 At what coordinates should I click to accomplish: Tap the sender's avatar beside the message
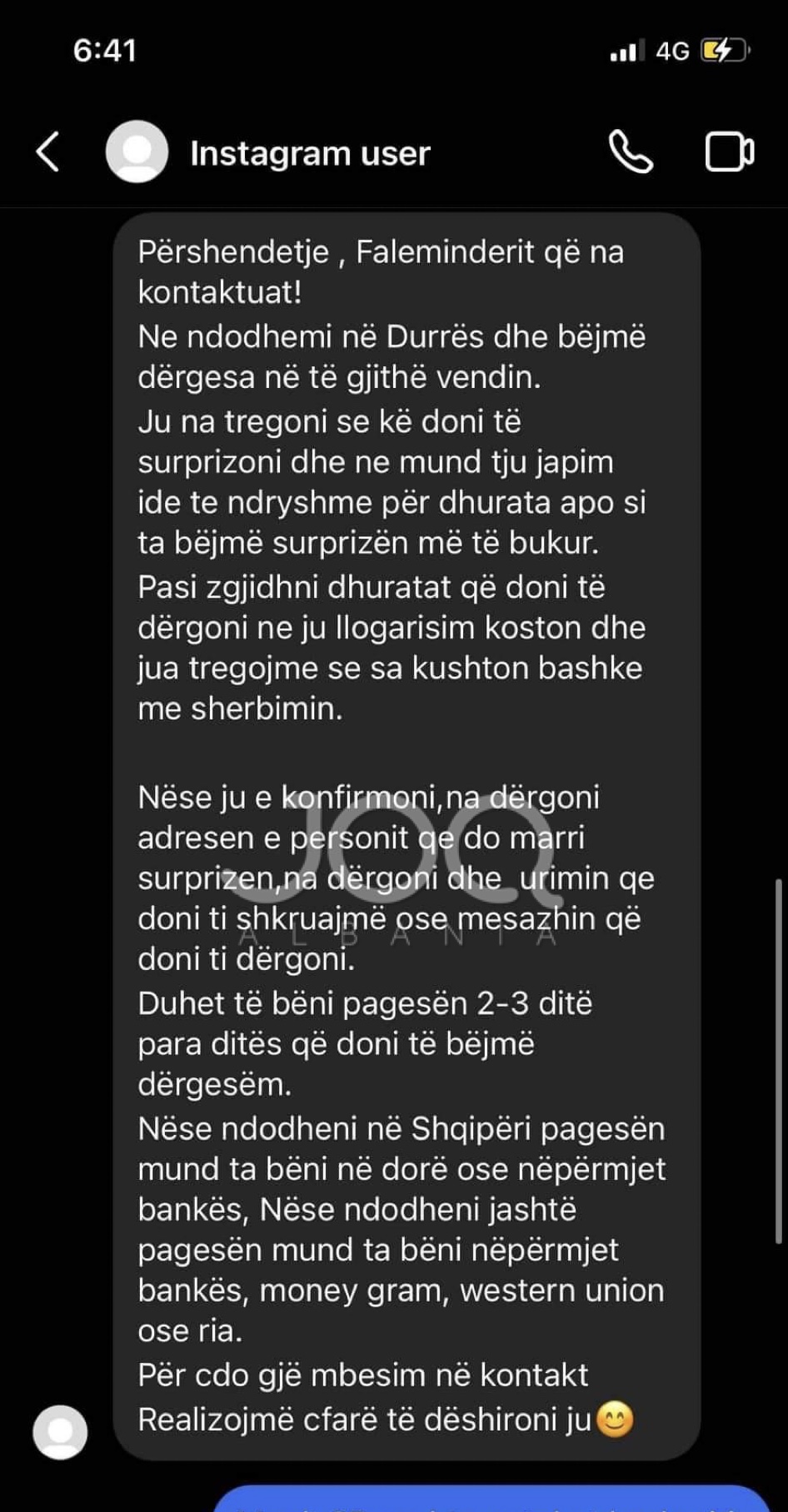60,1432
